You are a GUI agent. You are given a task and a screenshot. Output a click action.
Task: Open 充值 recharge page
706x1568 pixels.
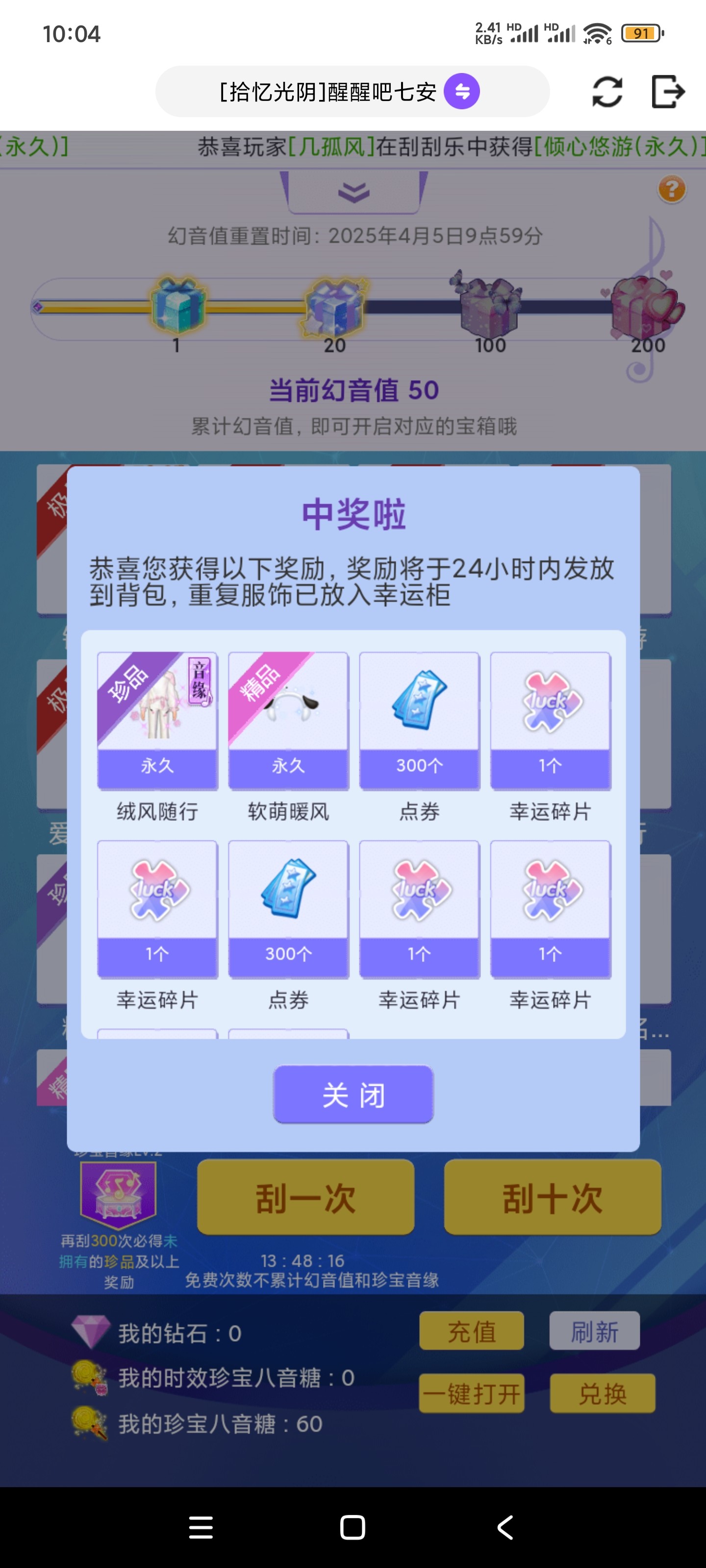click(x=472, y=1331)
